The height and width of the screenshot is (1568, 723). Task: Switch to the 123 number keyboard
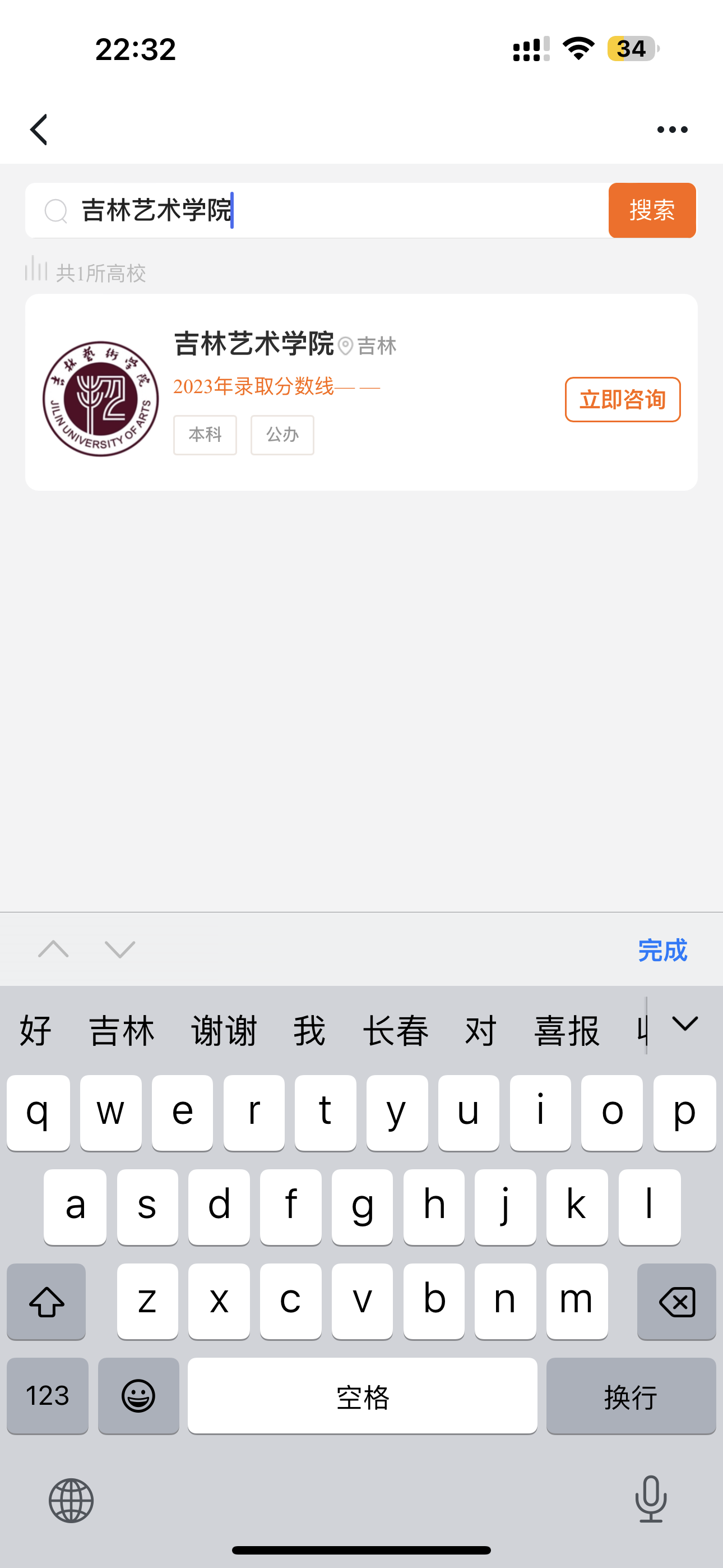(x=48, y=1396)
